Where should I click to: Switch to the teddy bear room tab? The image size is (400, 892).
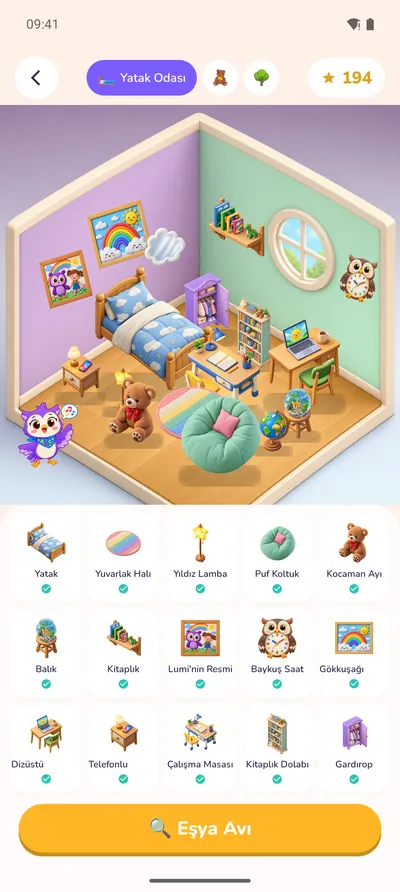tap(220, 78)
